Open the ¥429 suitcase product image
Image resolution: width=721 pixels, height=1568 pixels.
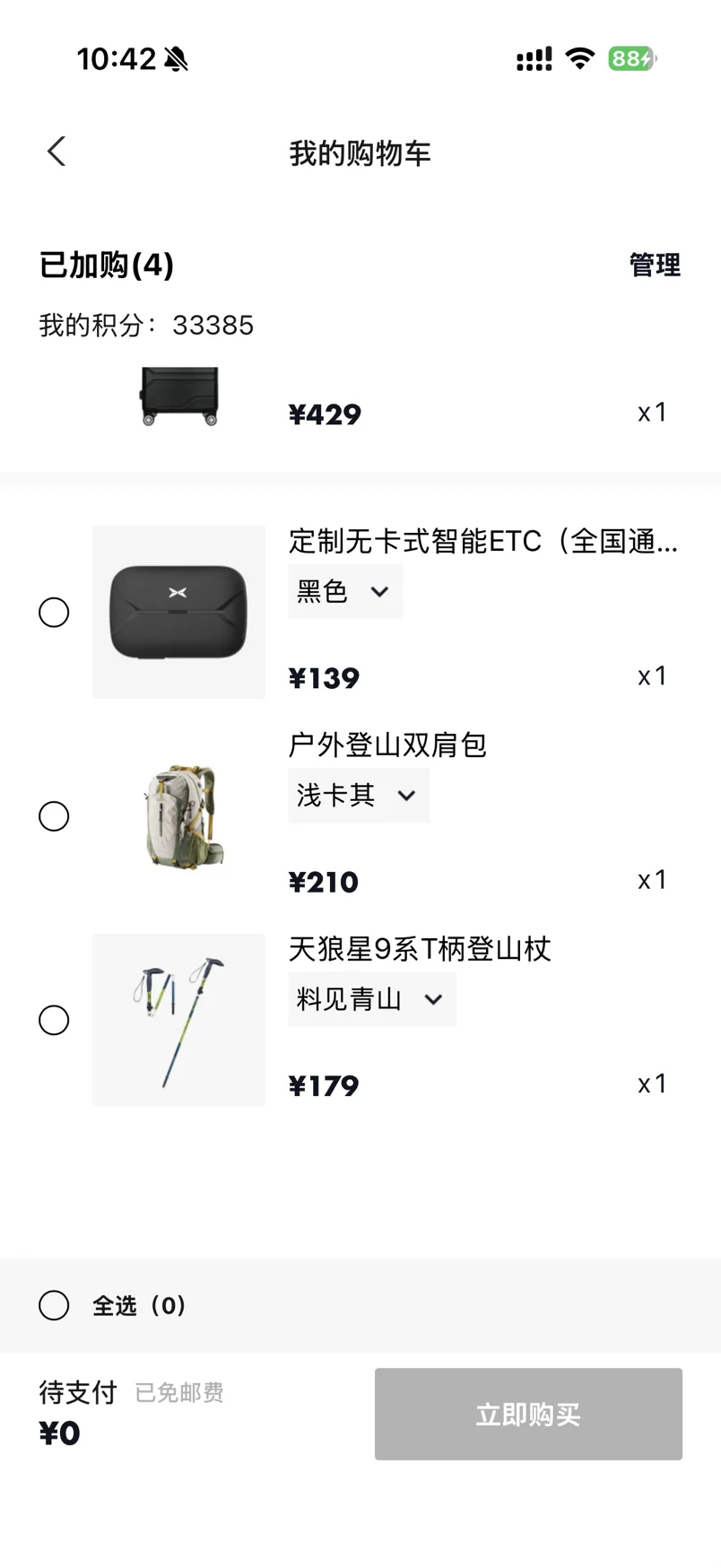pos(179,396)
